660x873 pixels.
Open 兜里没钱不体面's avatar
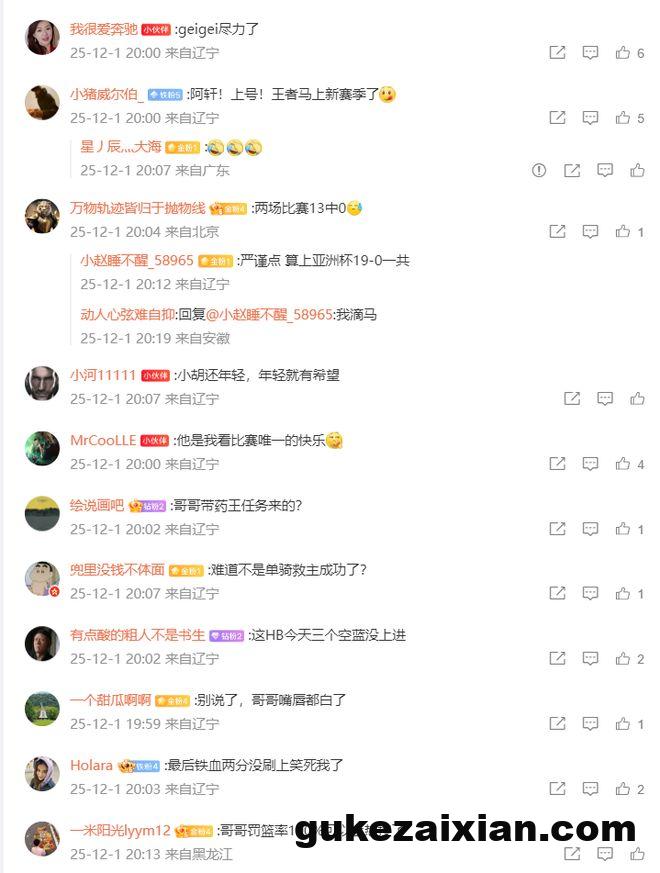(x=42, y=579)
